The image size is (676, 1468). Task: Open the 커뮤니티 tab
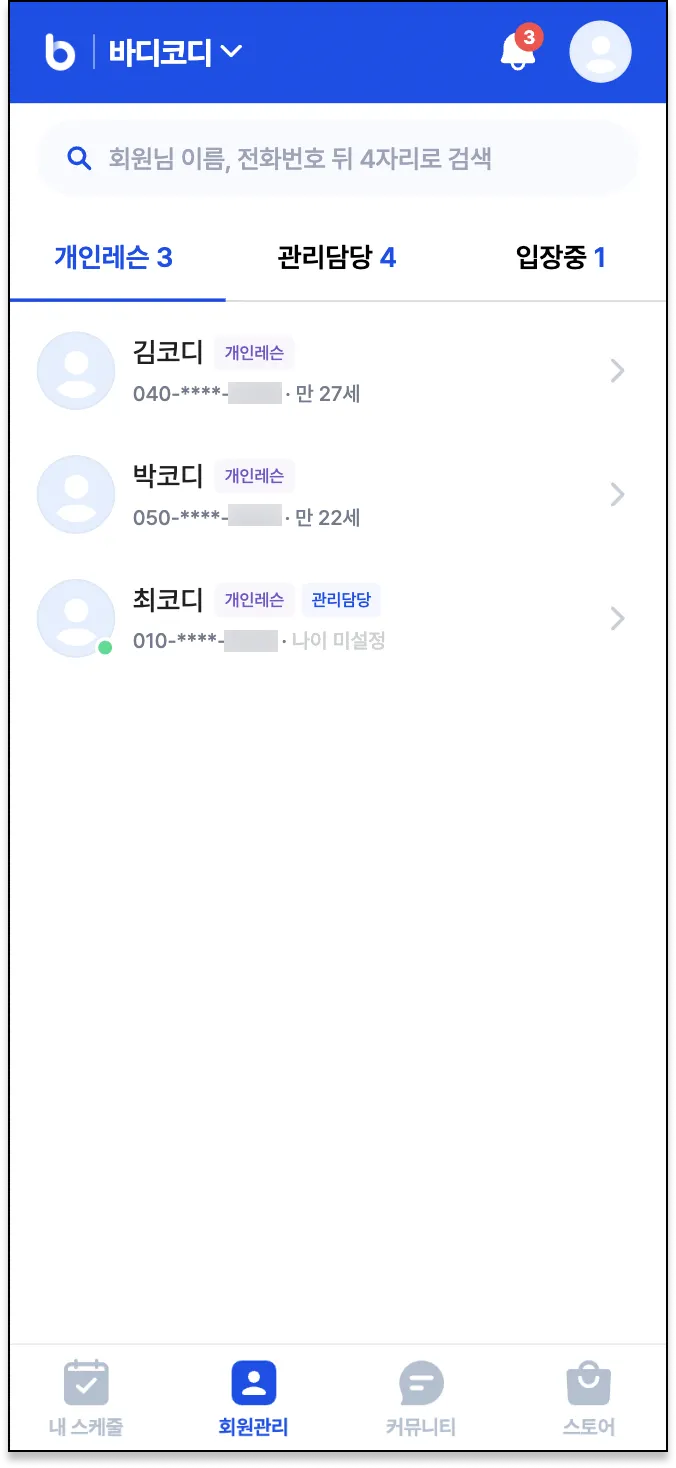coord(421,1397)
